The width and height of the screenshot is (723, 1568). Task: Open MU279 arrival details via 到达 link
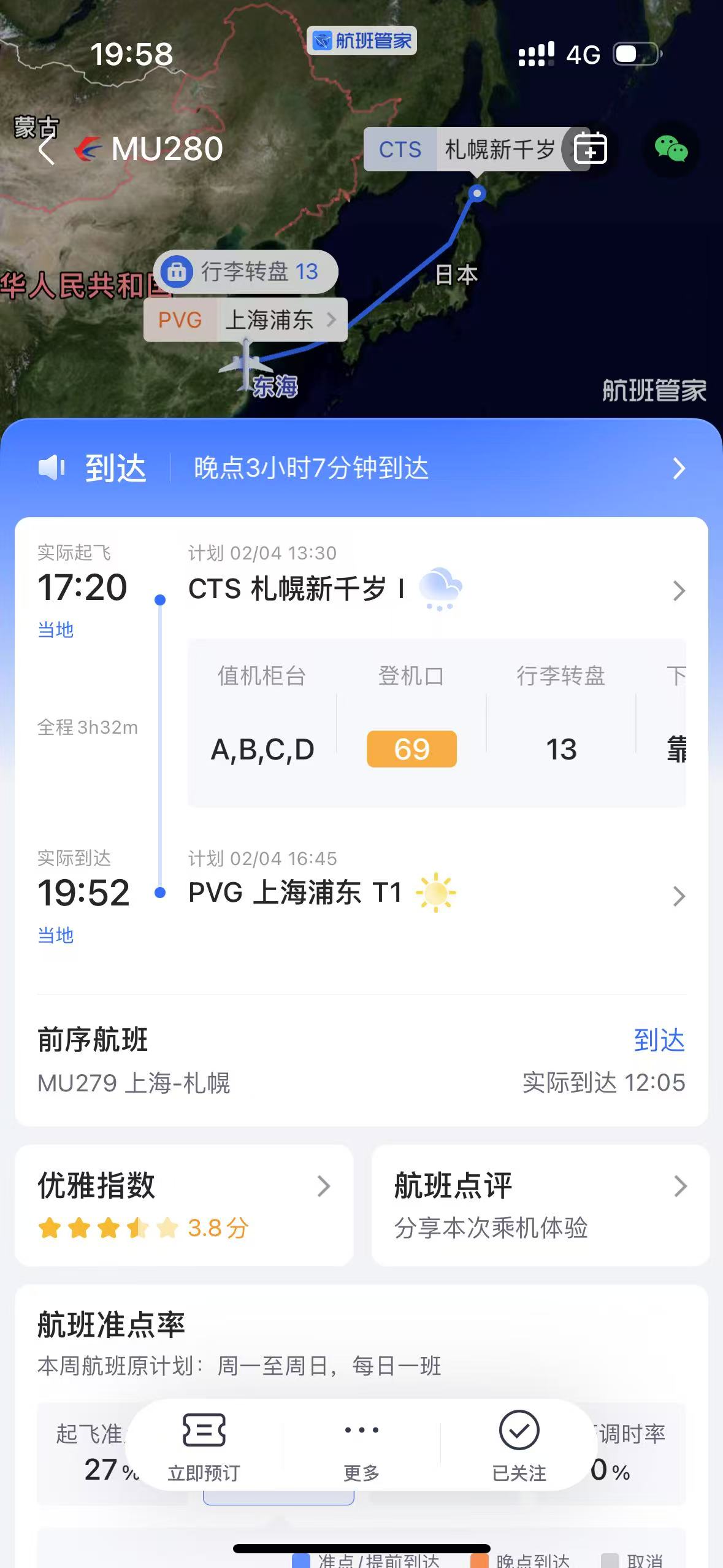[x=660, y=1039]
